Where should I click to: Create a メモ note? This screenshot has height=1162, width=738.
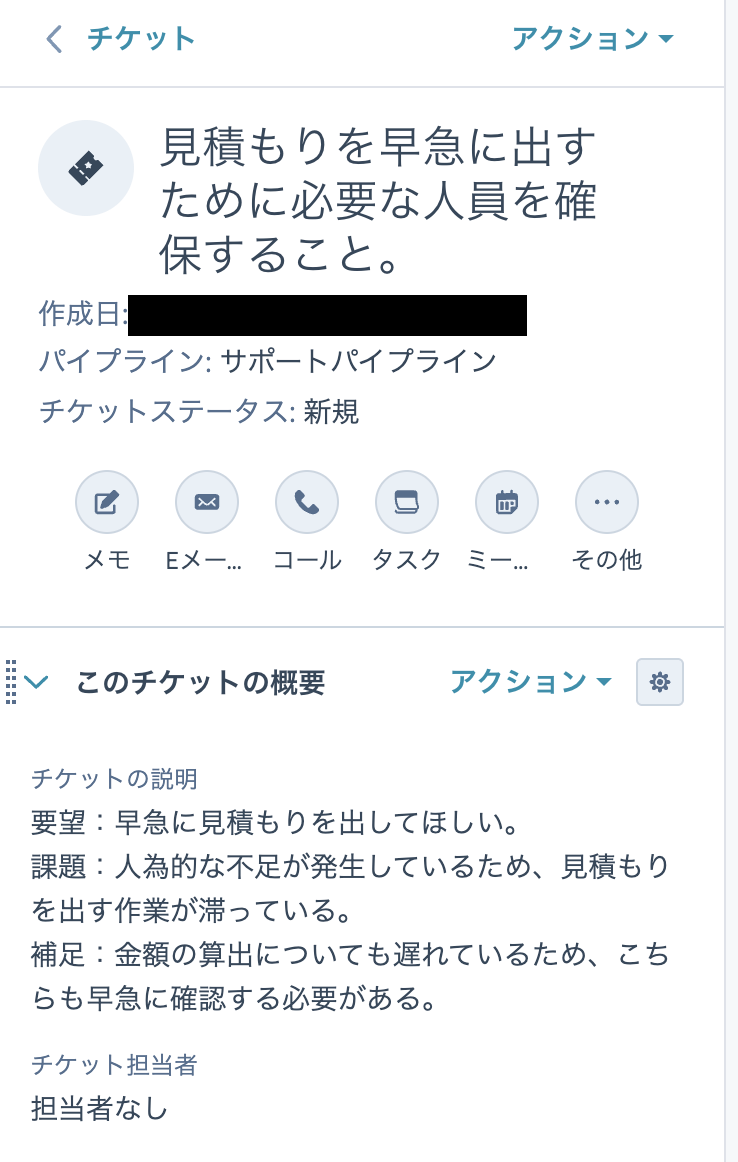point(107,502)
